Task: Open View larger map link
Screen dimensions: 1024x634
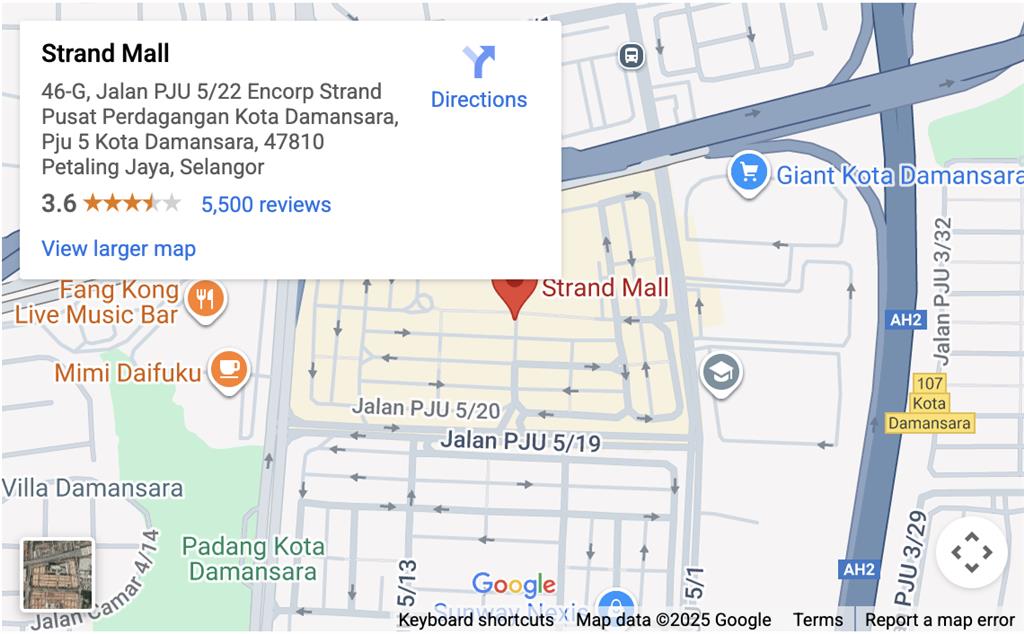Action: tap(118, 249)
